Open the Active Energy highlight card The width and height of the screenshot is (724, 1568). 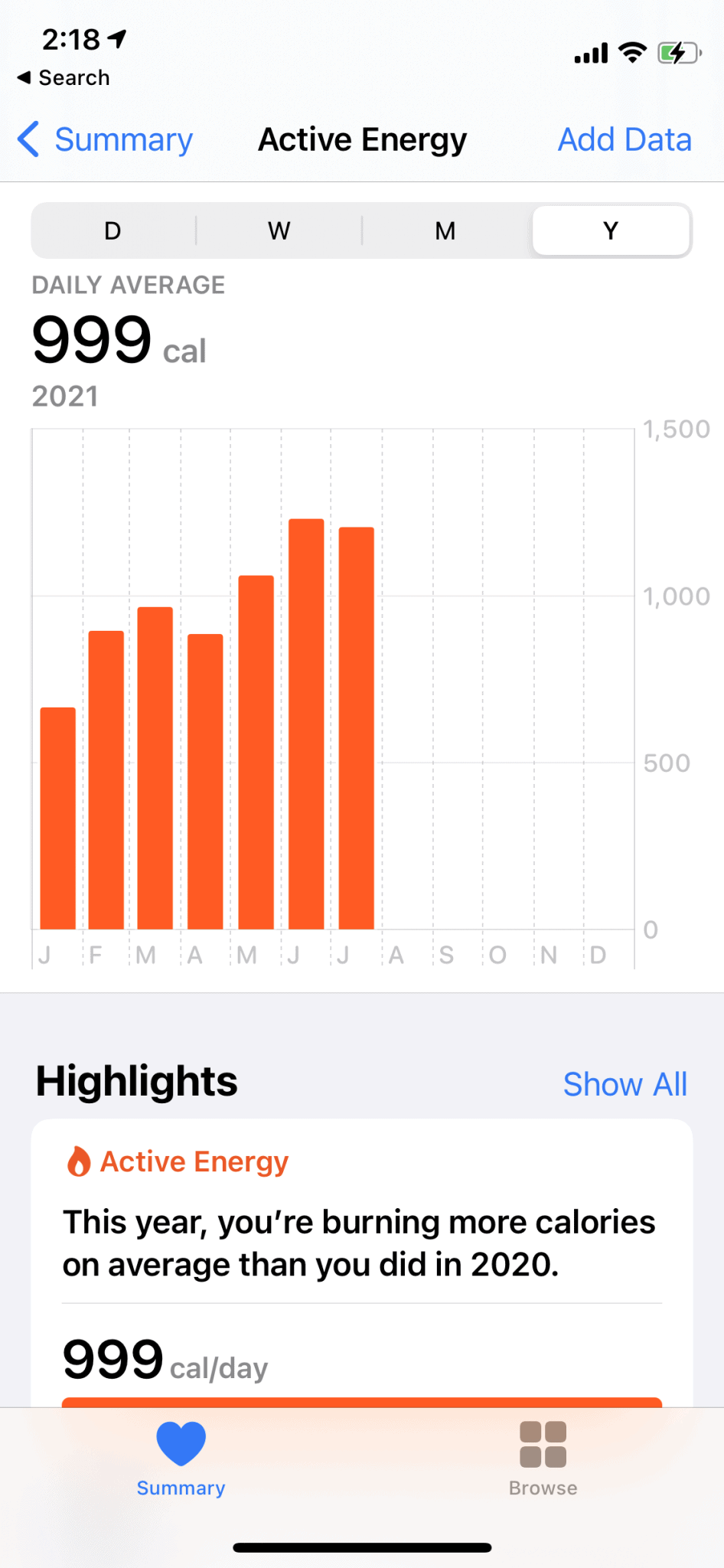(x=362, y=1263)
